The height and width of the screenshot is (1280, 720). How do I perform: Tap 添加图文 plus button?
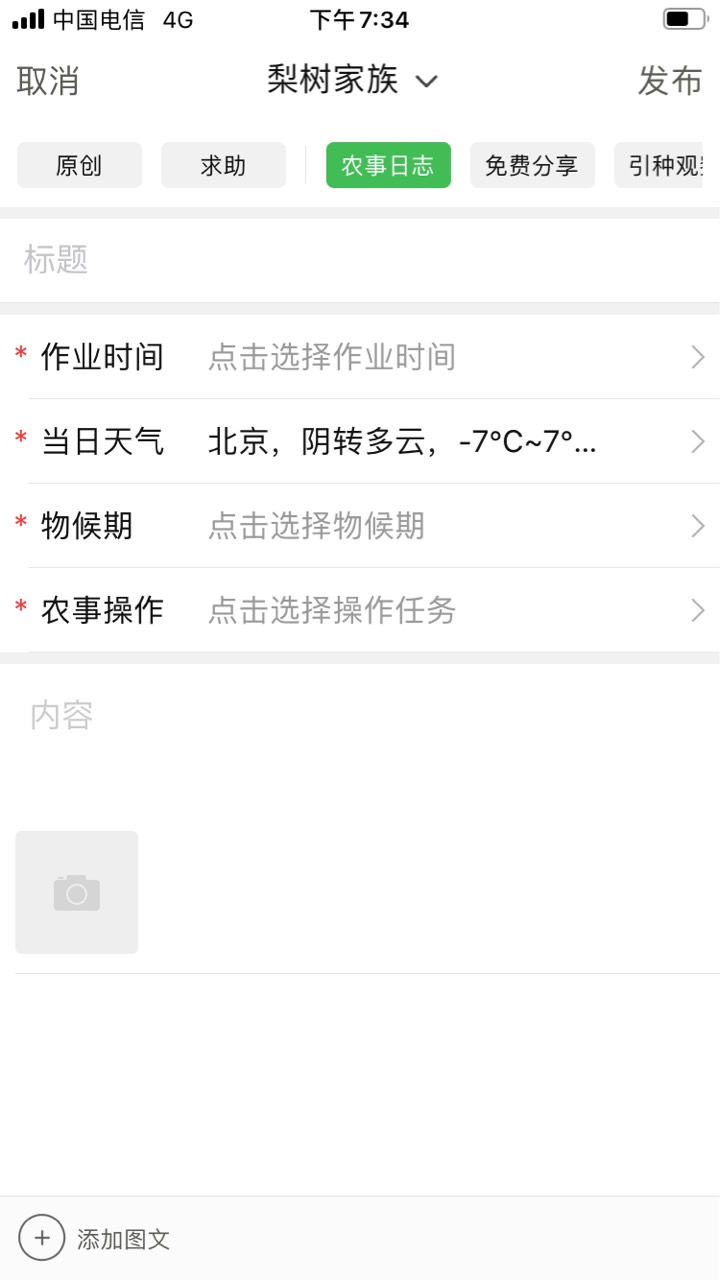42,1238
